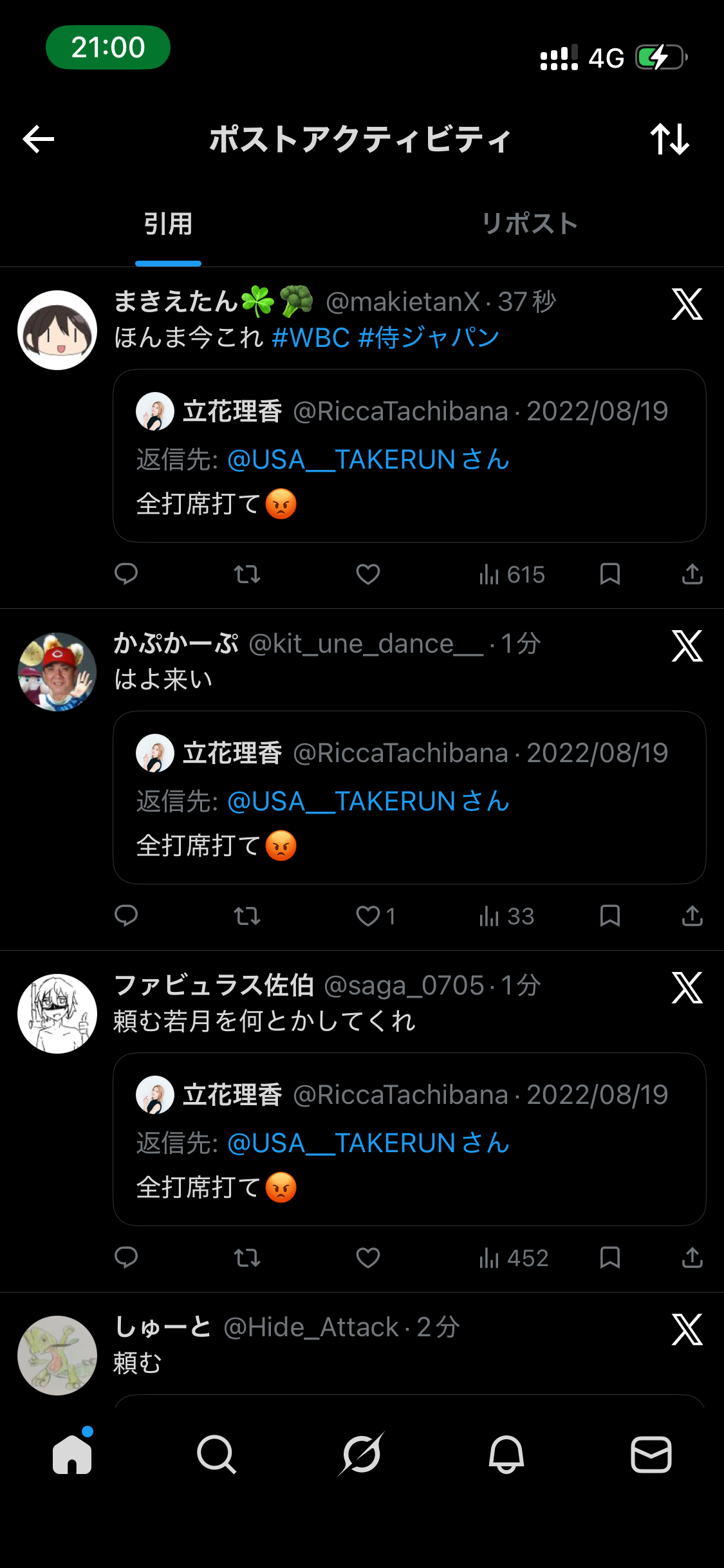
Task: Reply to かぷかーぷ's quote post
Action: (126, 916)
